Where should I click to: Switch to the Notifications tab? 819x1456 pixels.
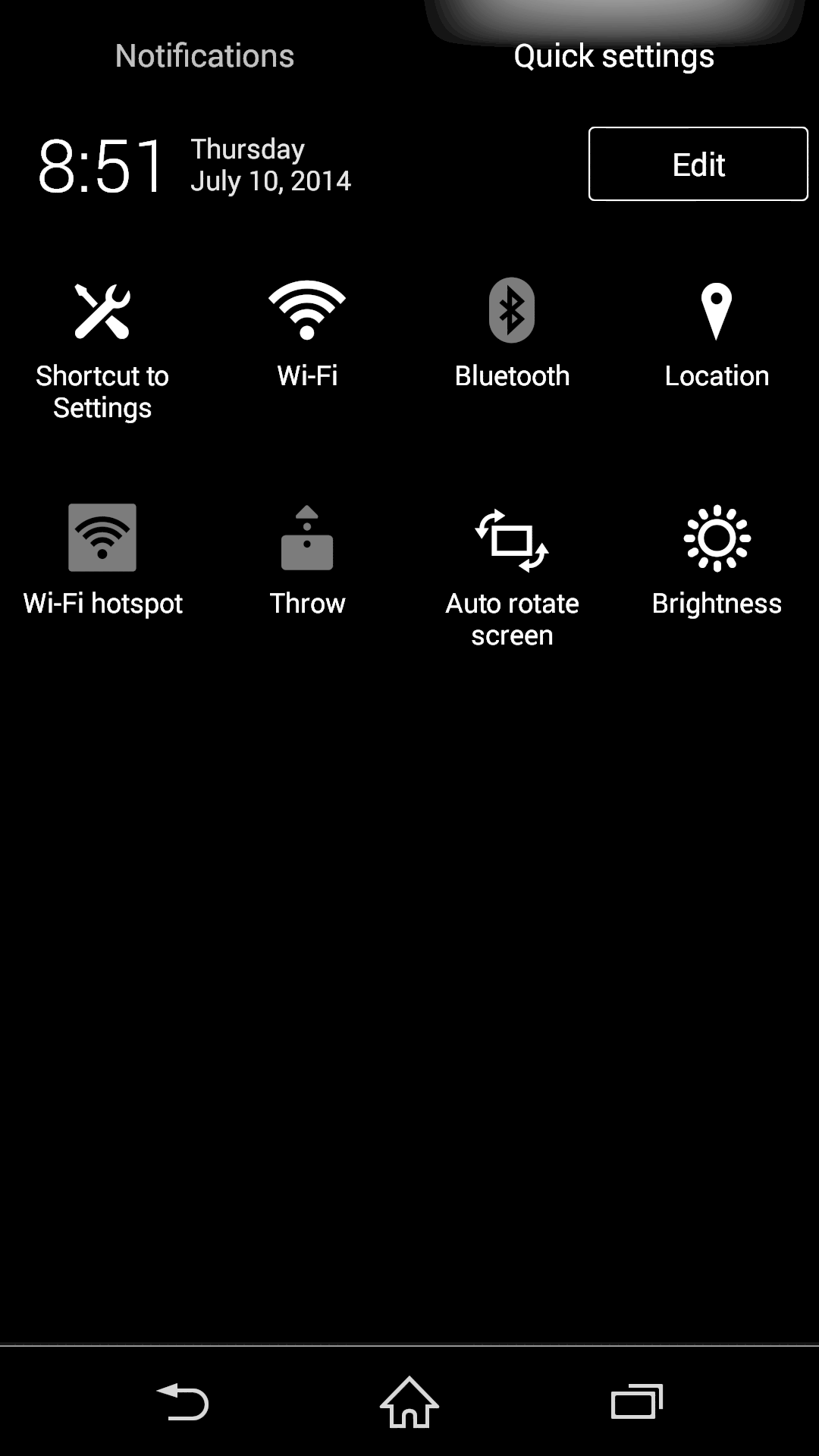click(205, 55)
